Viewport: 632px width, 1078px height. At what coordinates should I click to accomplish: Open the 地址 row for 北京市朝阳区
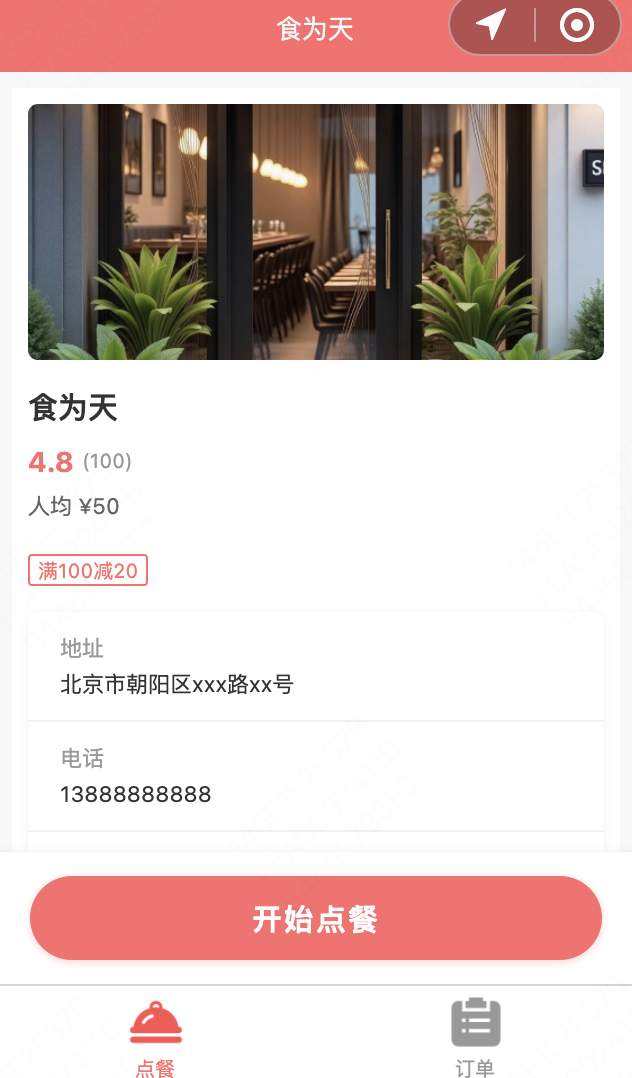click(x=316, y=666)
